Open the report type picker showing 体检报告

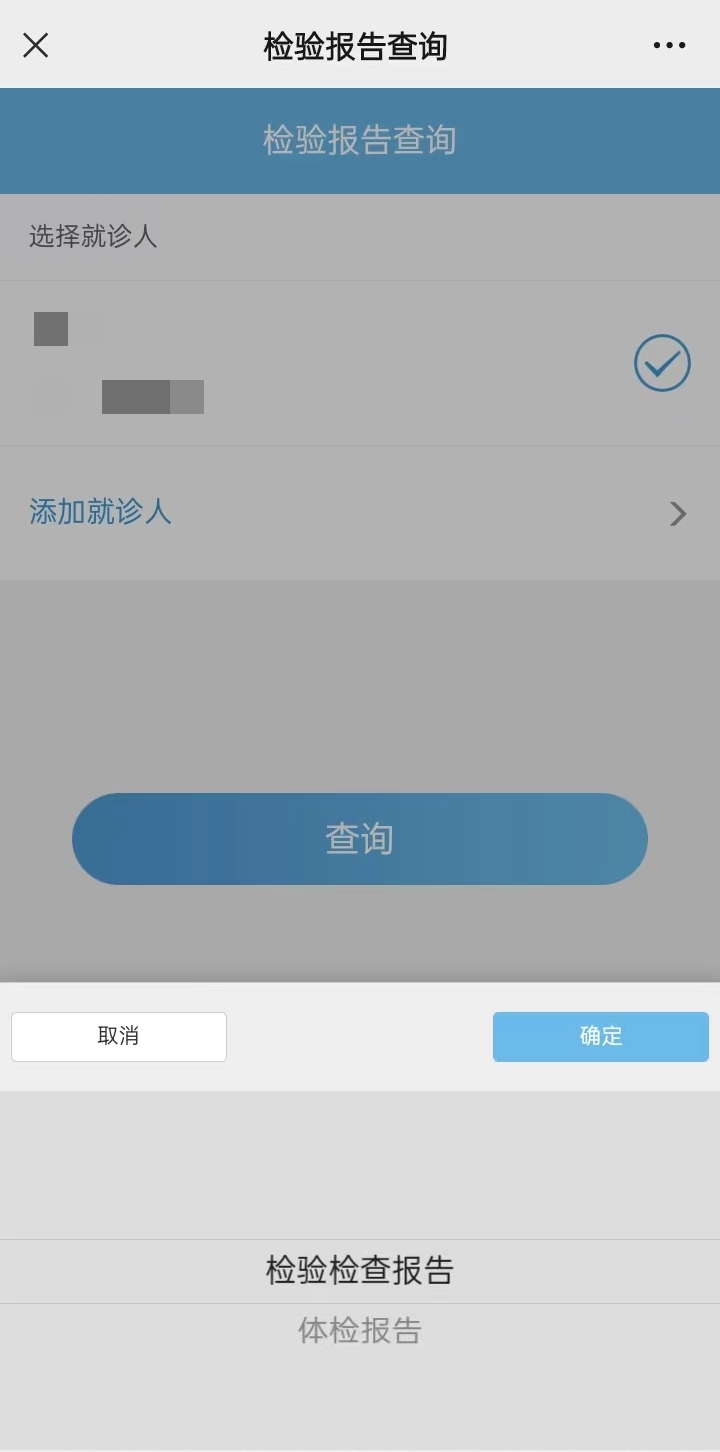click(x=358, y=1330)
